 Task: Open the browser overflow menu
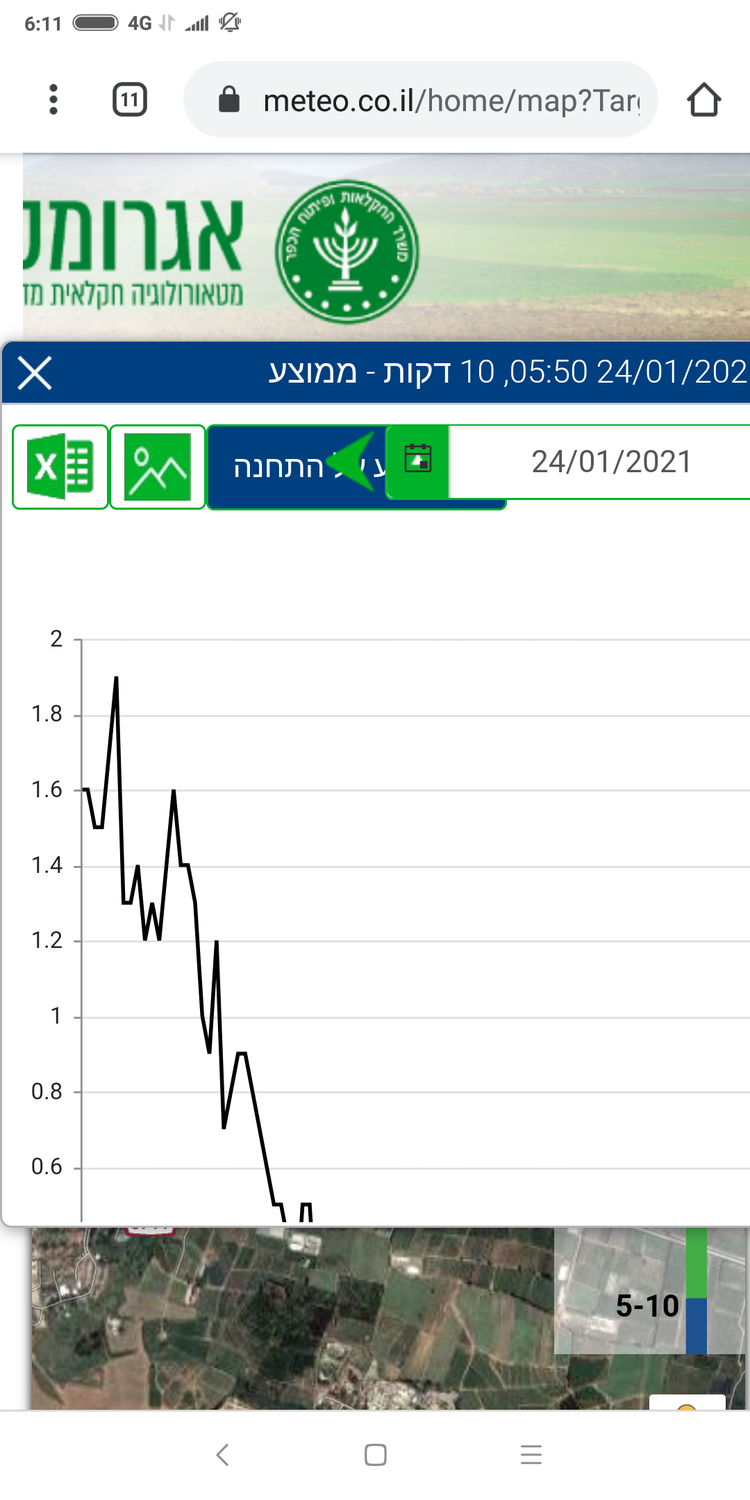pyautogui.click(x=54, y=99)
